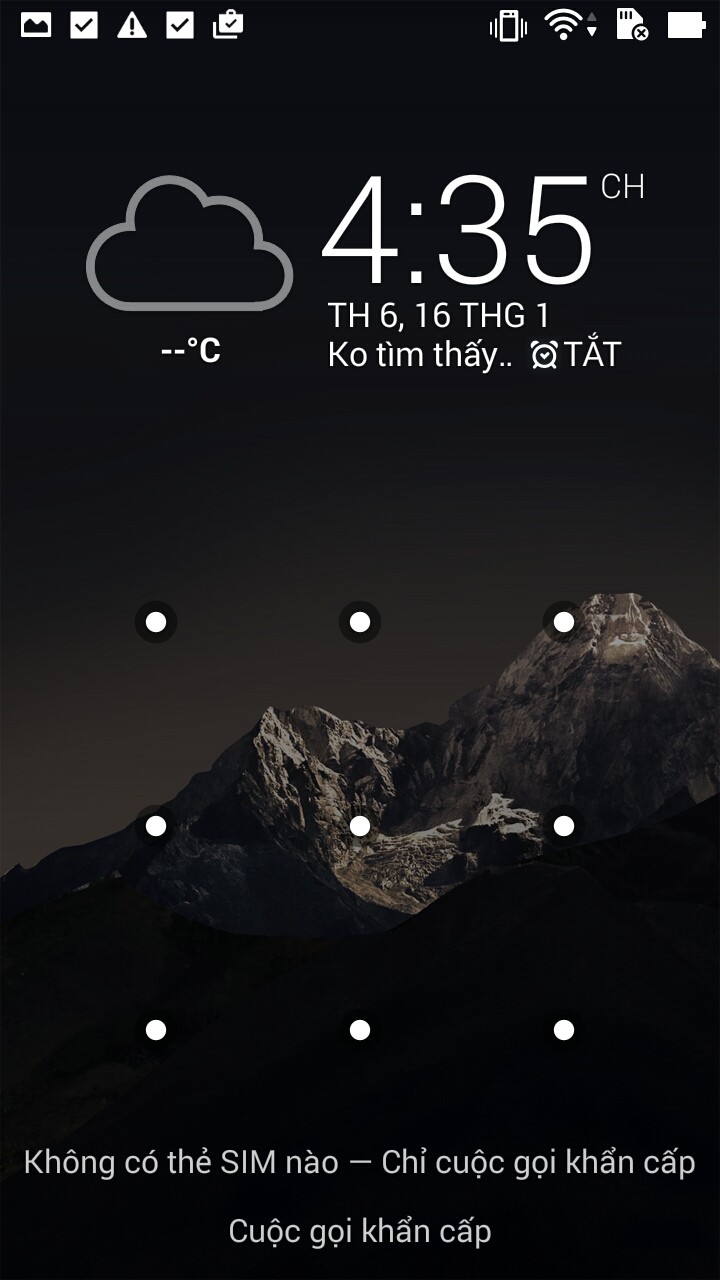
Task: Tap the bottom-right dot of the unlock pattern
Action: [x=564, y=1030]
